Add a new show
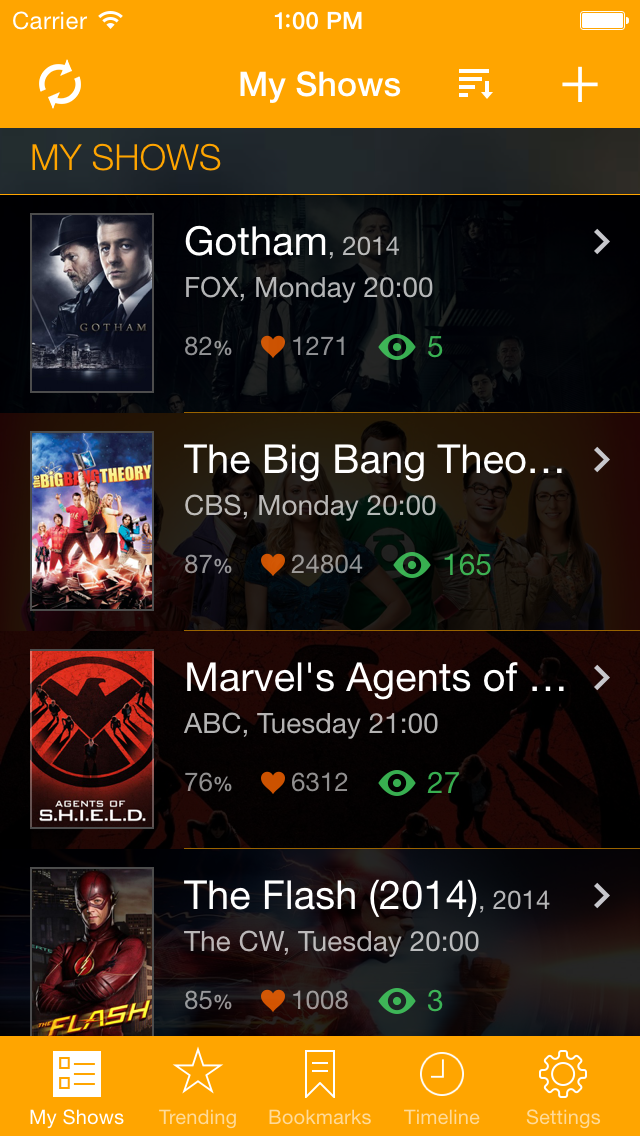The height and width of the screenshot is (1136, 640). (579, 85)
